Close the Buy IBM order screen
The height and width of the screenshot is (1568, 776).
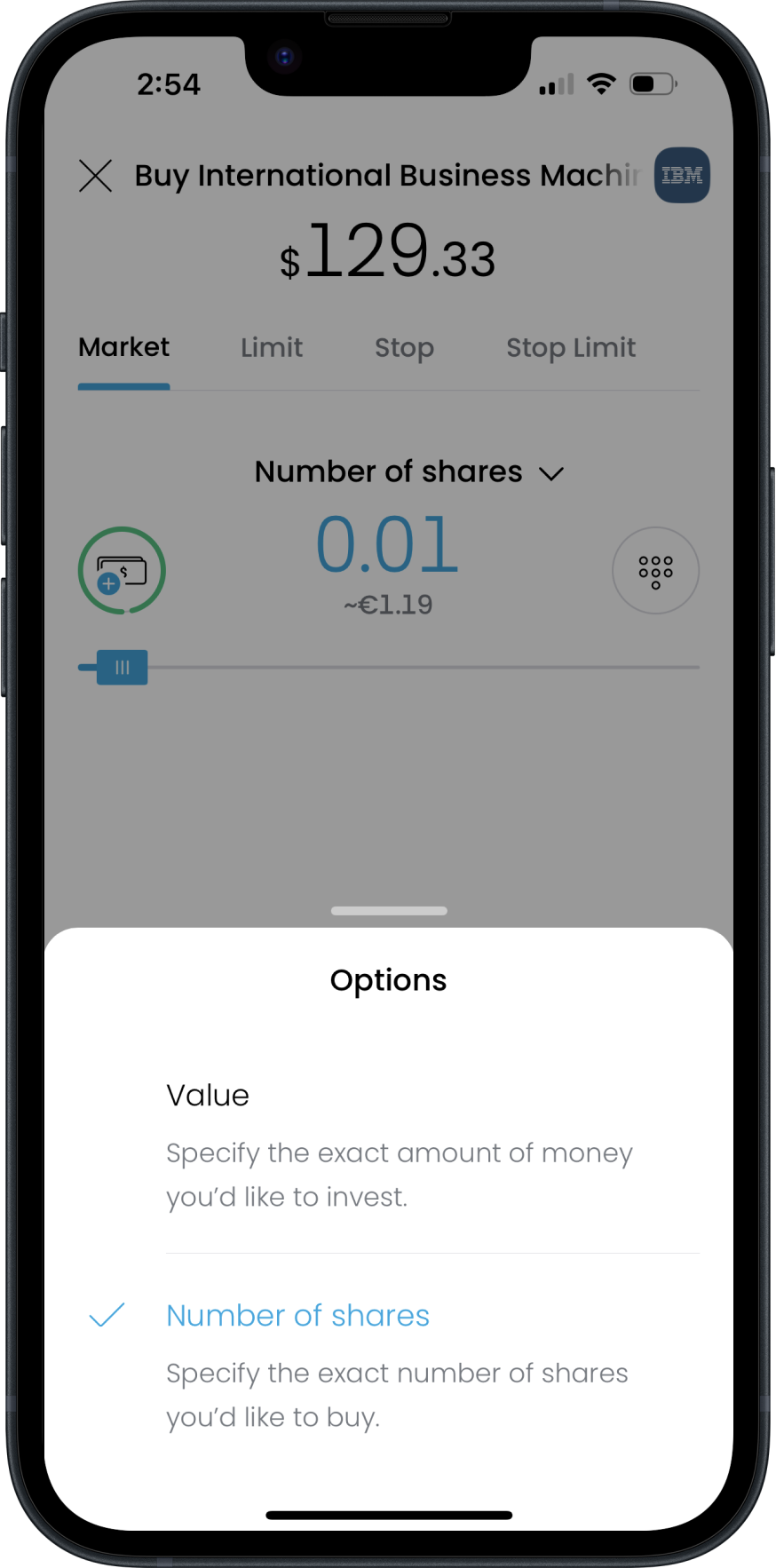point(96,176)
